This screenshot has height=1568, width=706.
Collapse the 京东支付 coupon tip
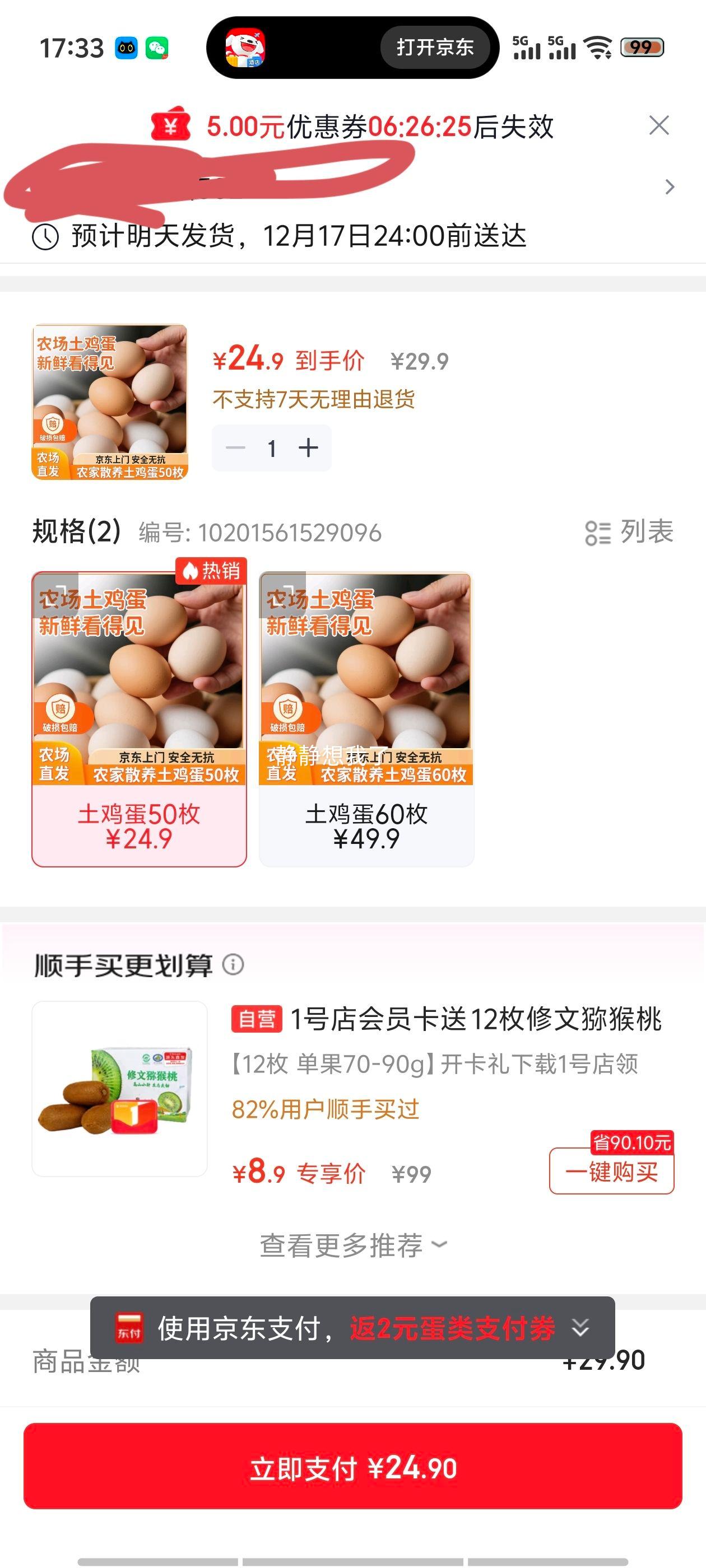click(x=580, y=1328)
